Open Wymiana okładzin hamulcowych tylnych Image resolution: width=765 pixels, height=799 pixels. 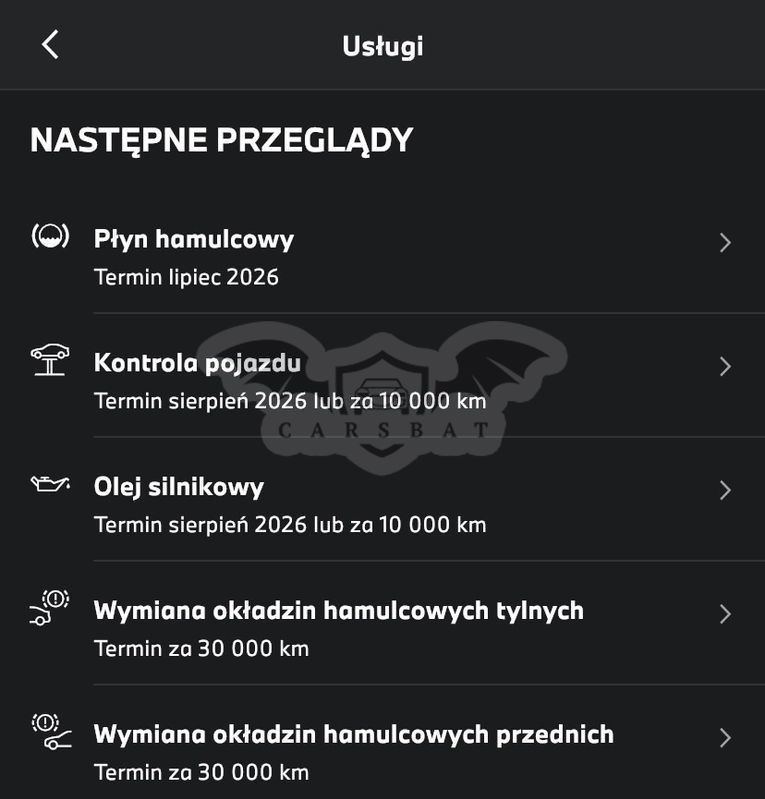coord(380,628)
